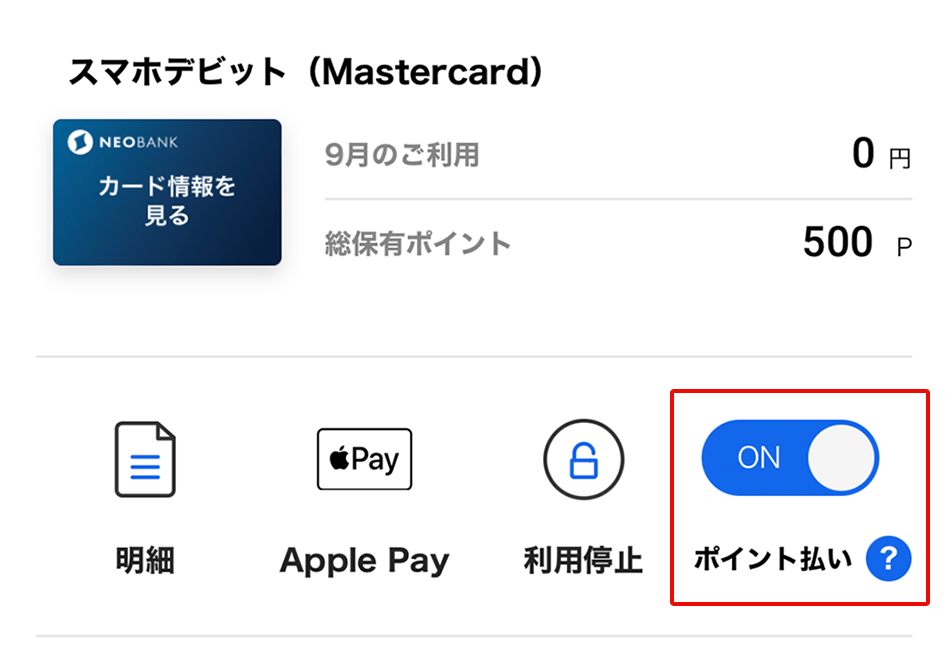Screen dimensions: 946x656
Task: Turn off the ポイント払い switch
Action: pos(790,458)
